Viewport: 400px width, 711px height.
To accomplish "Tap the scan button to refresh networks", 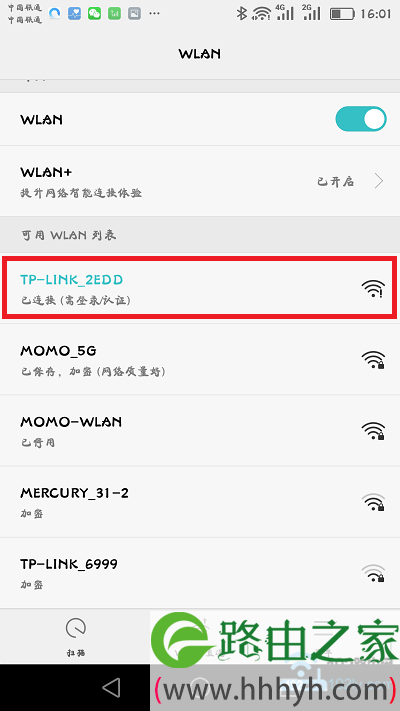I will (75, 637).
